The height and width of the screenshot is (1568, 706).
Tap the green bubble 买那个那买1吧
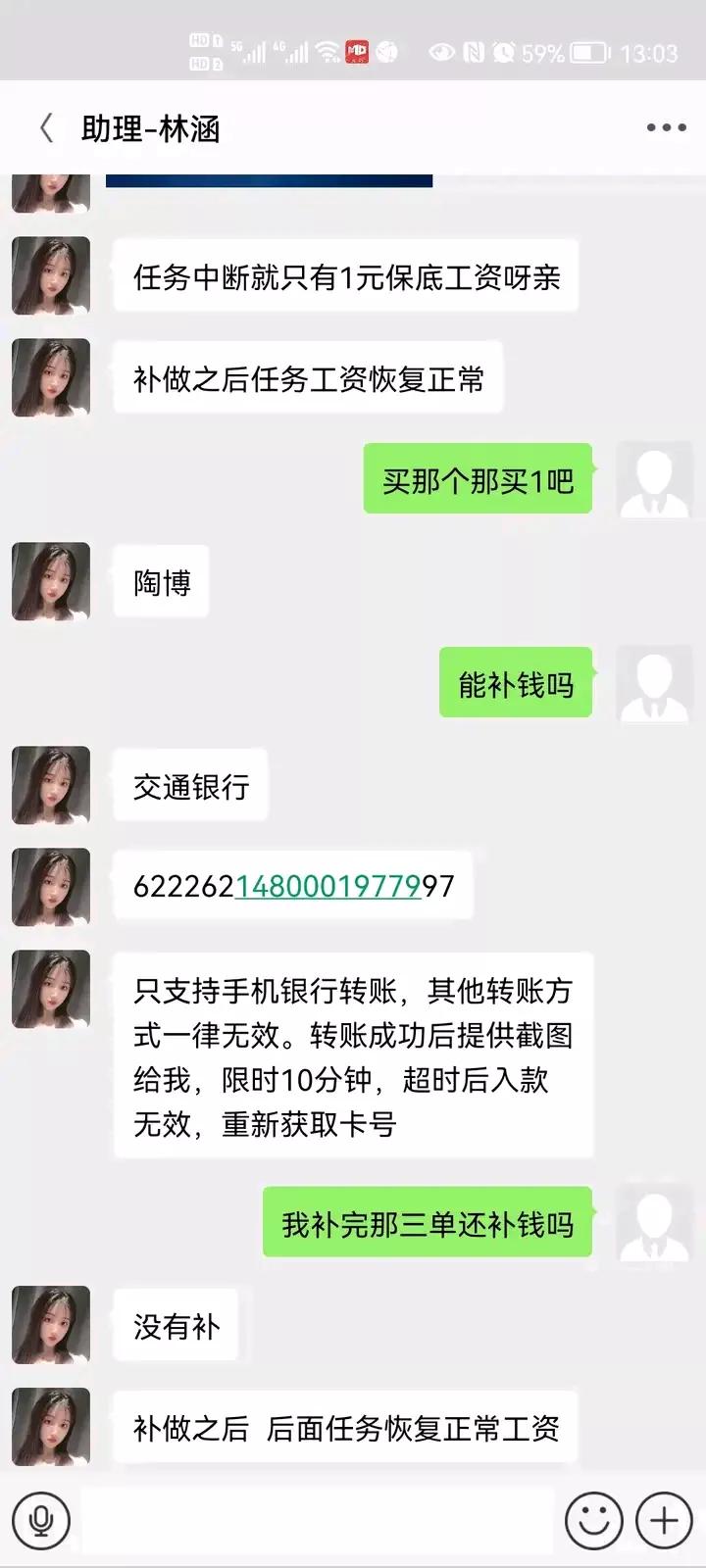point(478,479)
